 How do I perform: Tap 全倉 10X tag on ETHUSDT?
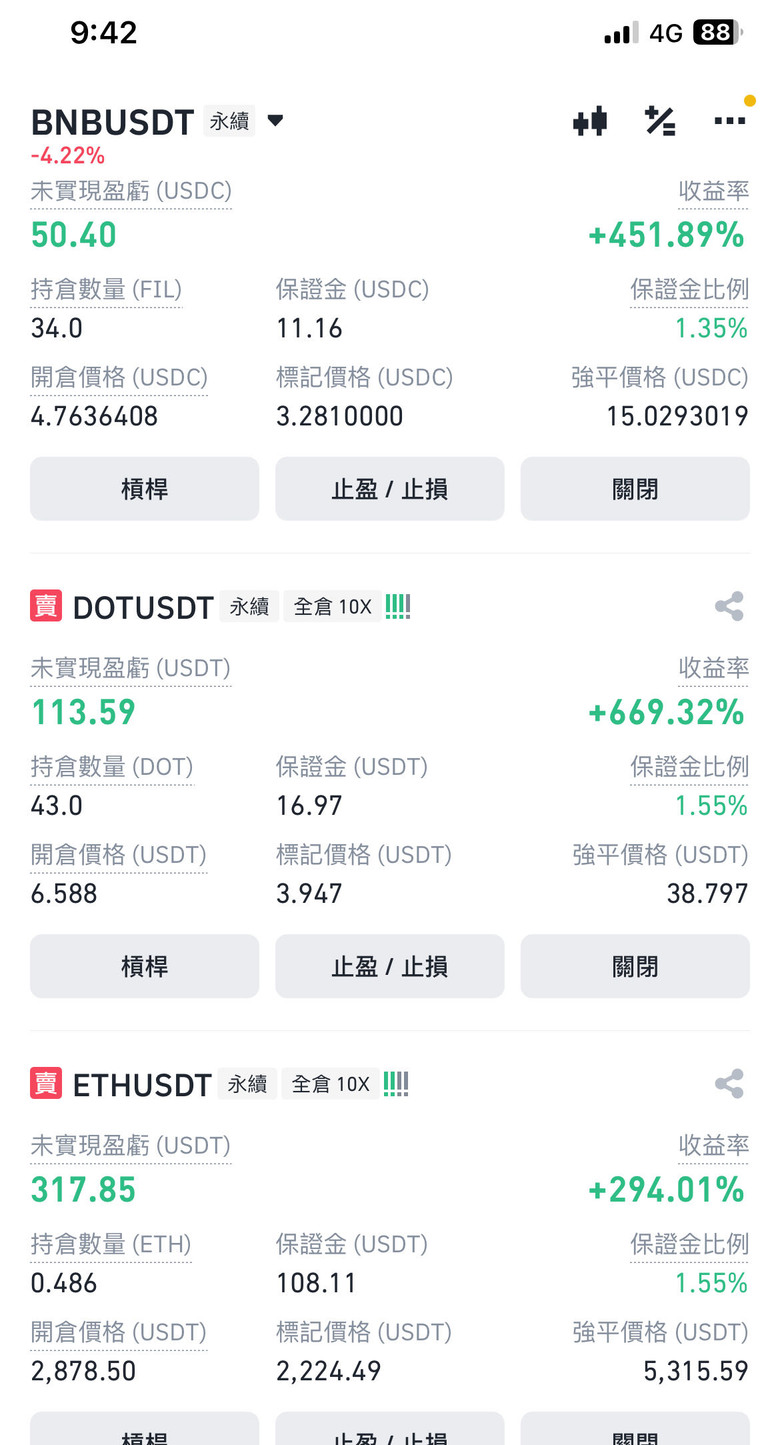pyautogui.click(x=331, y=1083)
